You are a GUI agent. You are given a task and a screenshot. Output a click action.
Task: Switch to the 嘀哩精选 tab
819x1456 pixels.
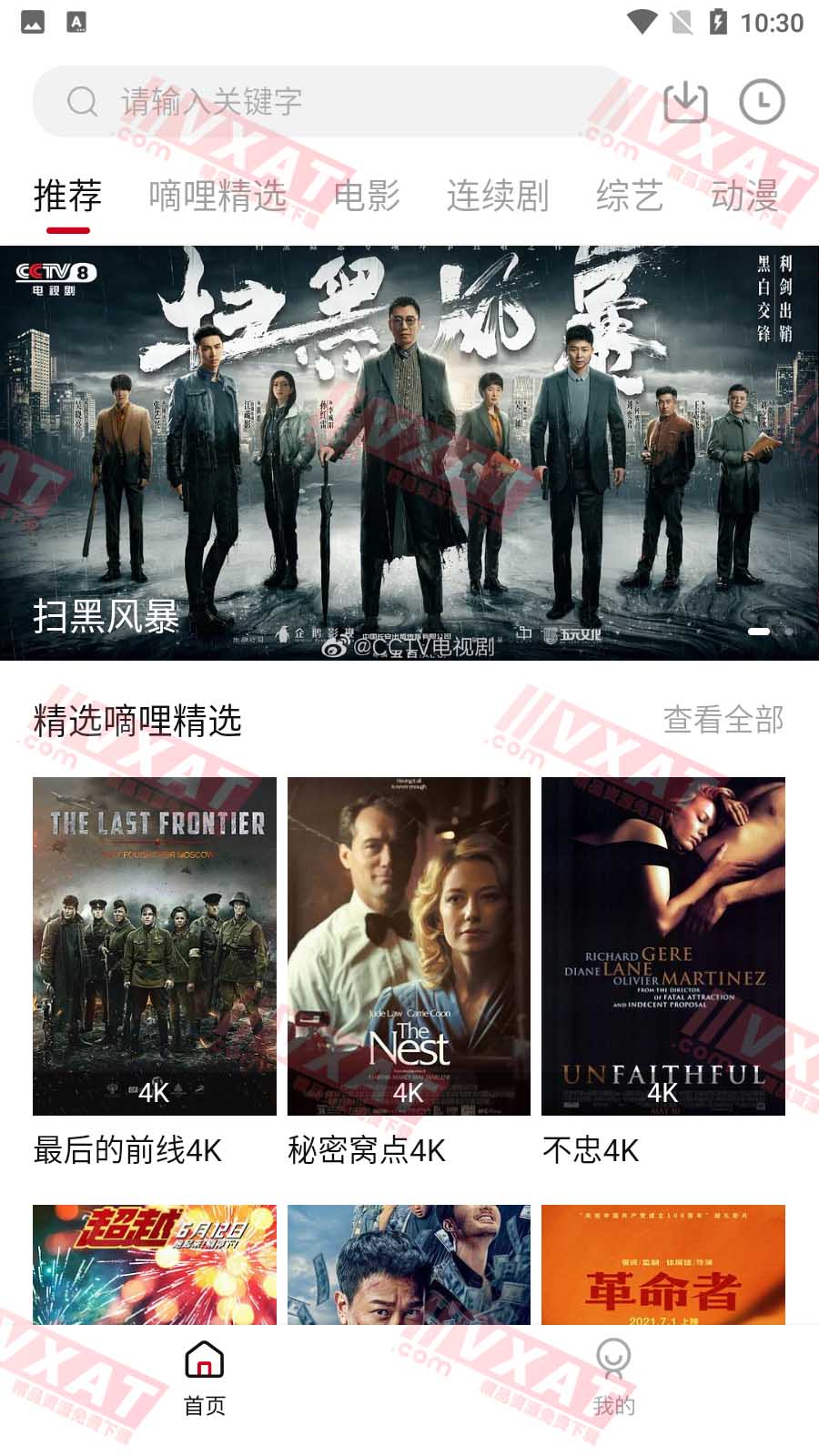(217, 196)
